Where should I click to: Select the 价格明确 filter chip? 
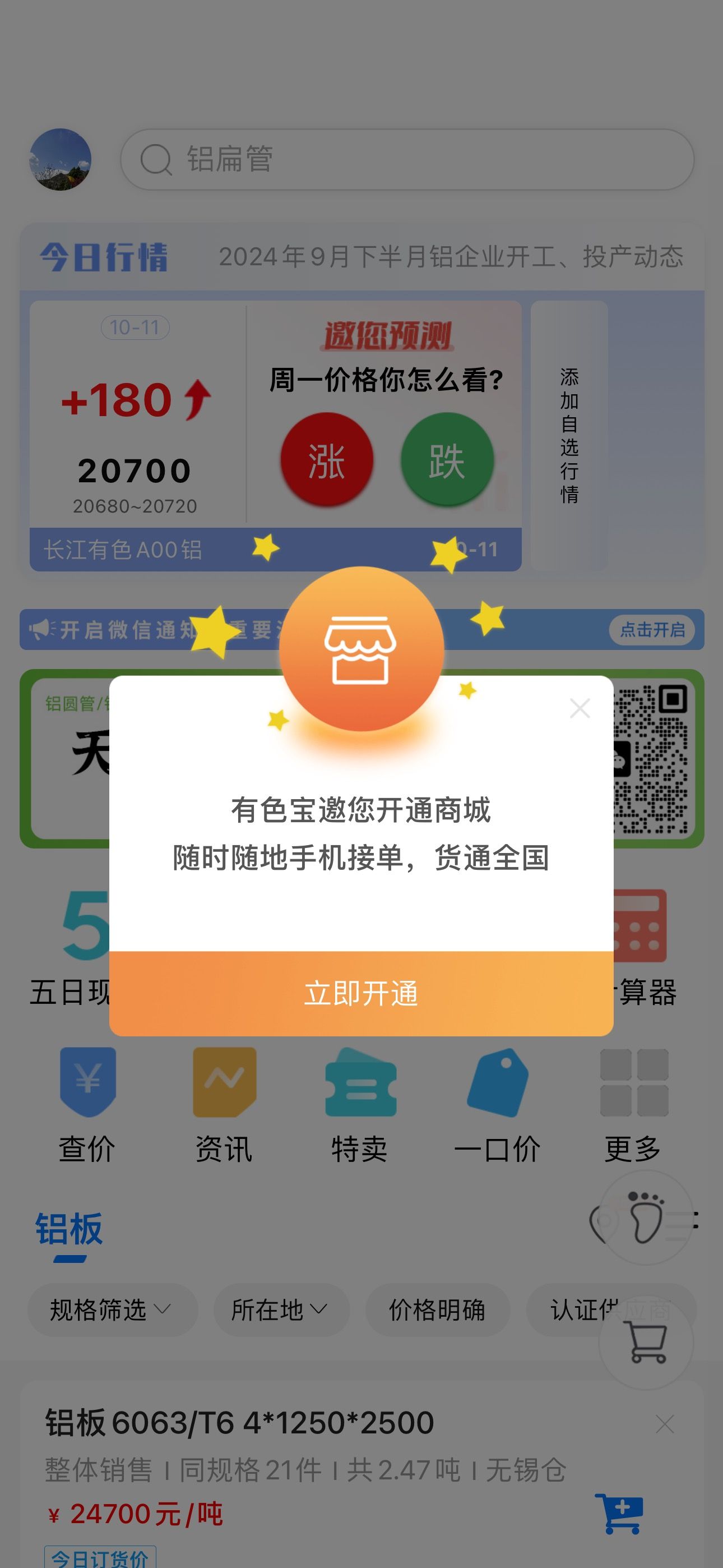[x=438, y=1310]
